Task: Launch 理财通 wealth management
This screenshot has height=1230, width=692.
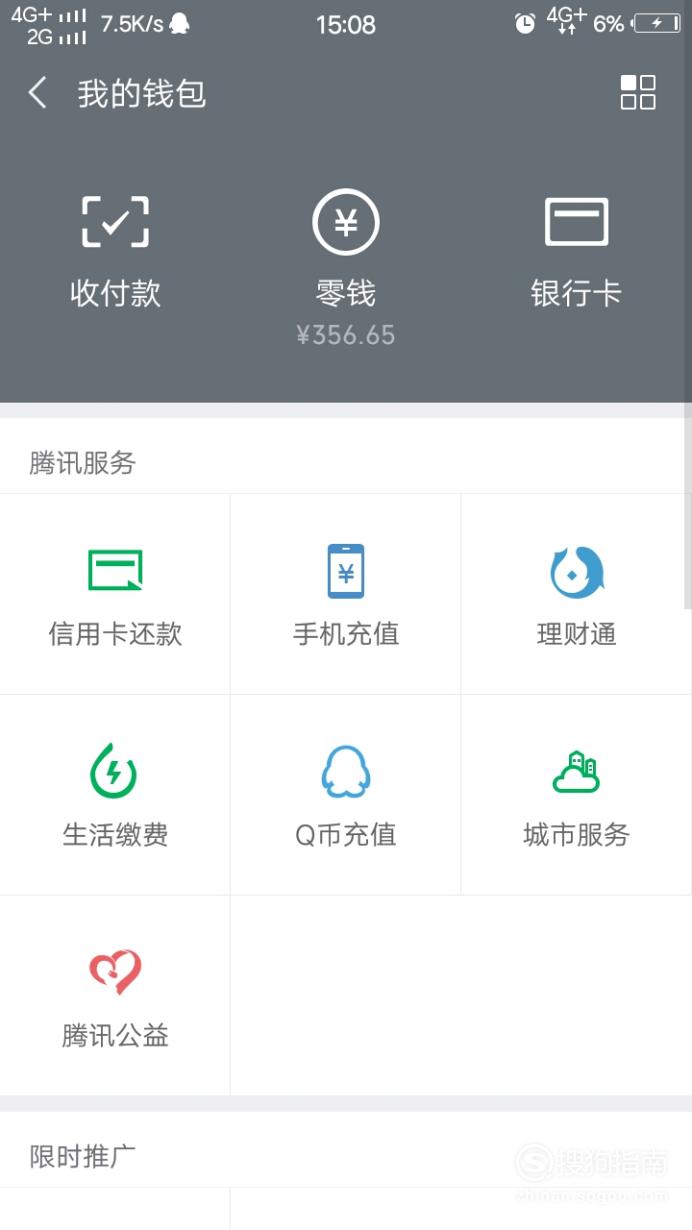Action: [x=576, y=594]
